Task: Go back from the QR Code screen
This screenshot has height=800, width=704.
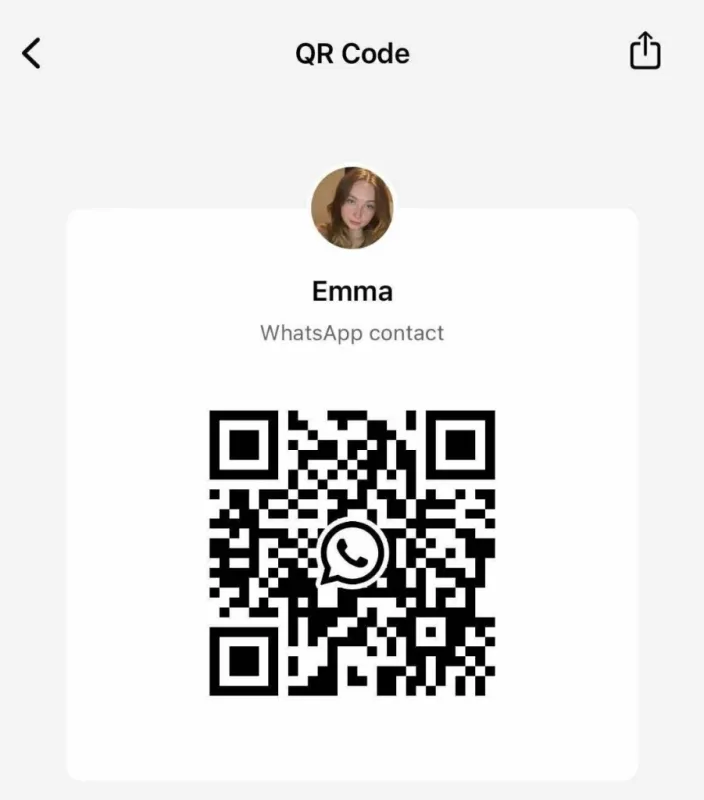Action: 32,53
